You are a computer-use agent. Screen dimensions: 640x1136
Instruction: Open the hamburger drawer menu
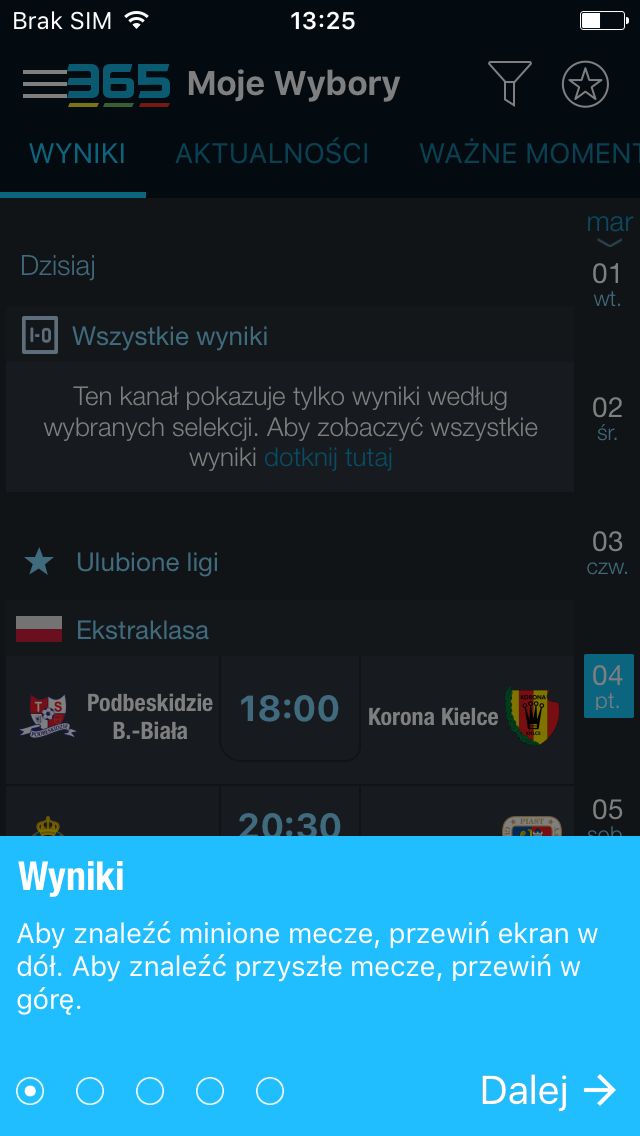(44, 85)
